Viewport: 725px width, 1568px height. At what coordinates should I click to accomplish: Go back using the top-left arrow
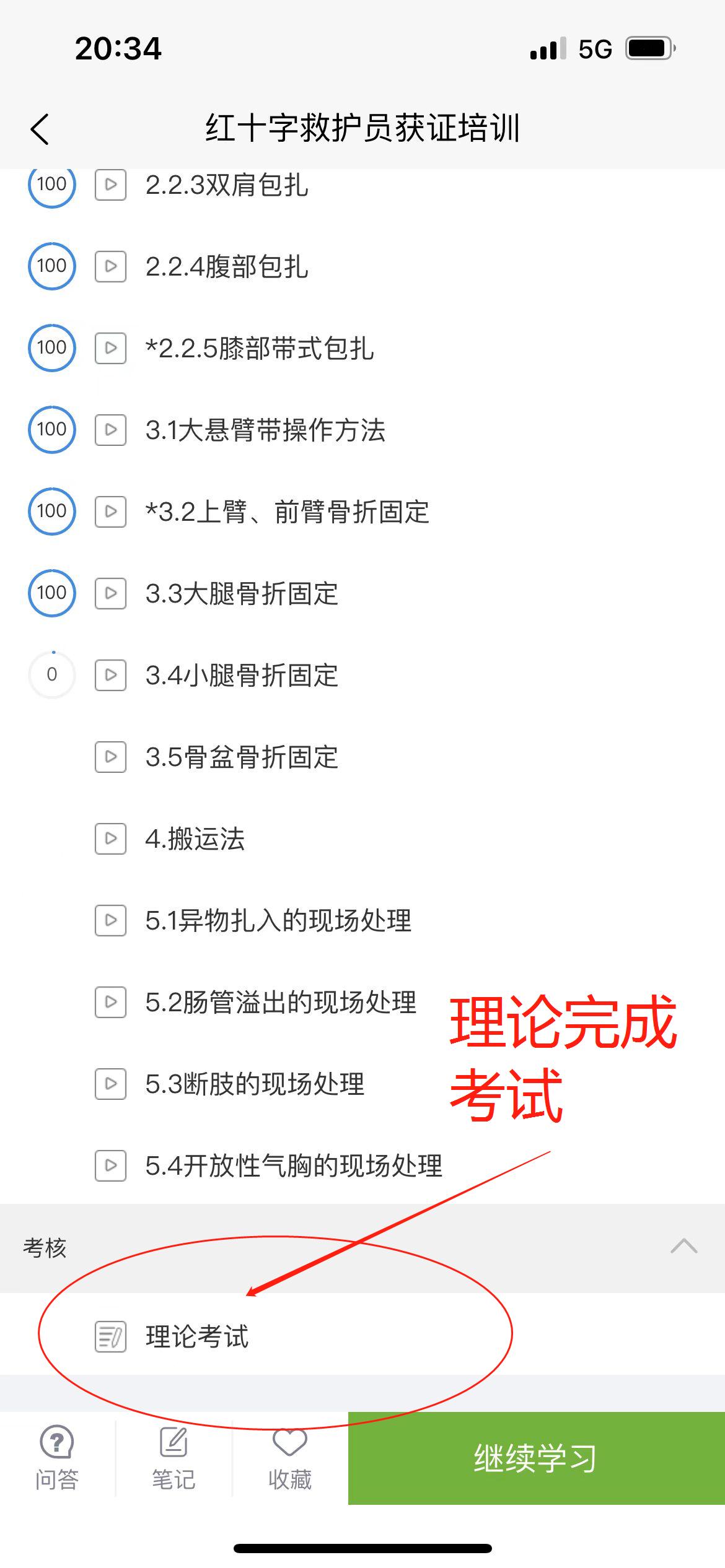point(40,129)
